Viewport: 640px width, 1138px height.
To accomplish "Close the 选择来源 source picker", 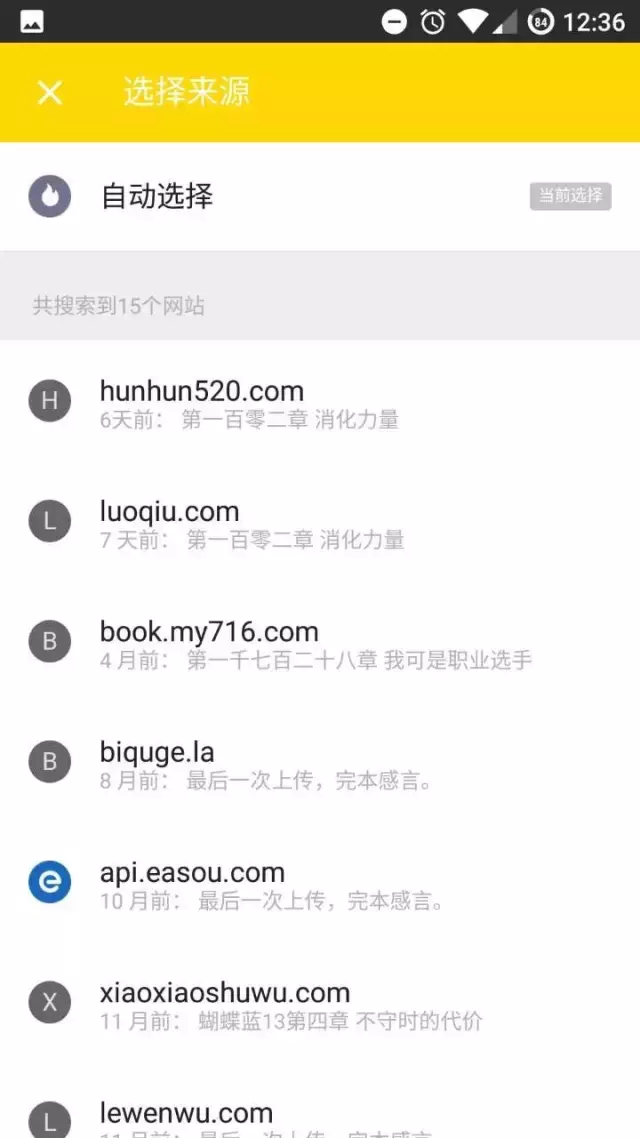I will click(49, 93).
